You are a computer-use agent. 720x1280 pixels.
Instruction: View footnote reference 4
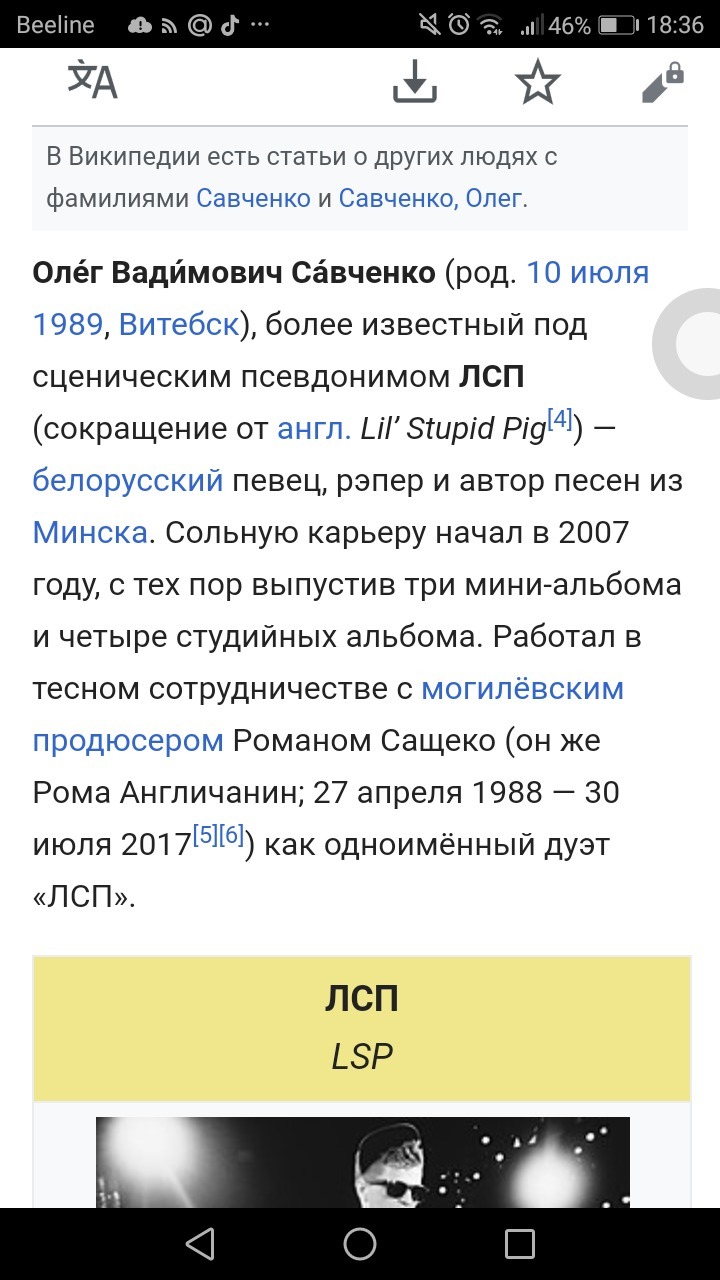(x=559, y=419)
